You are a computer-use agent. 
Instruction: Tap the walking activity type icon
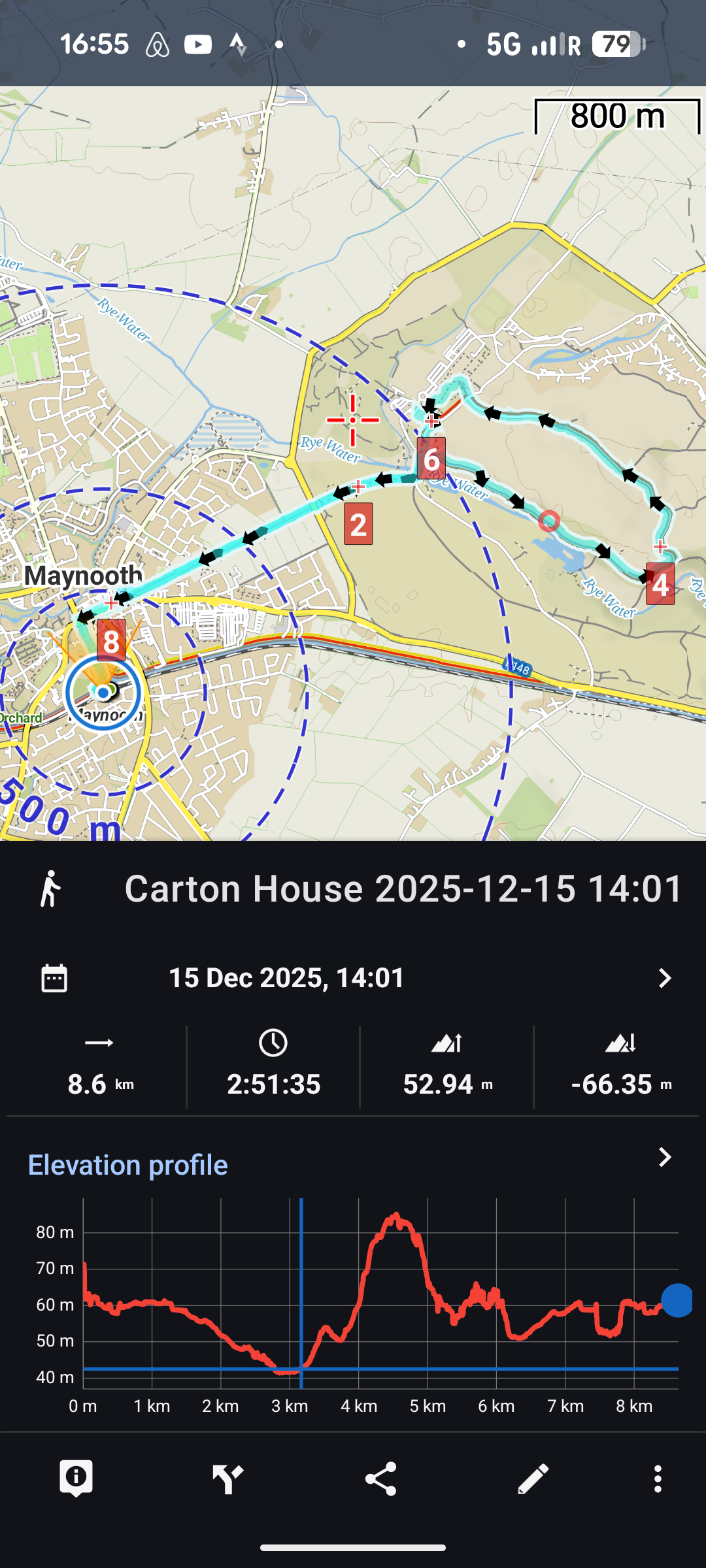pos(50,889)
